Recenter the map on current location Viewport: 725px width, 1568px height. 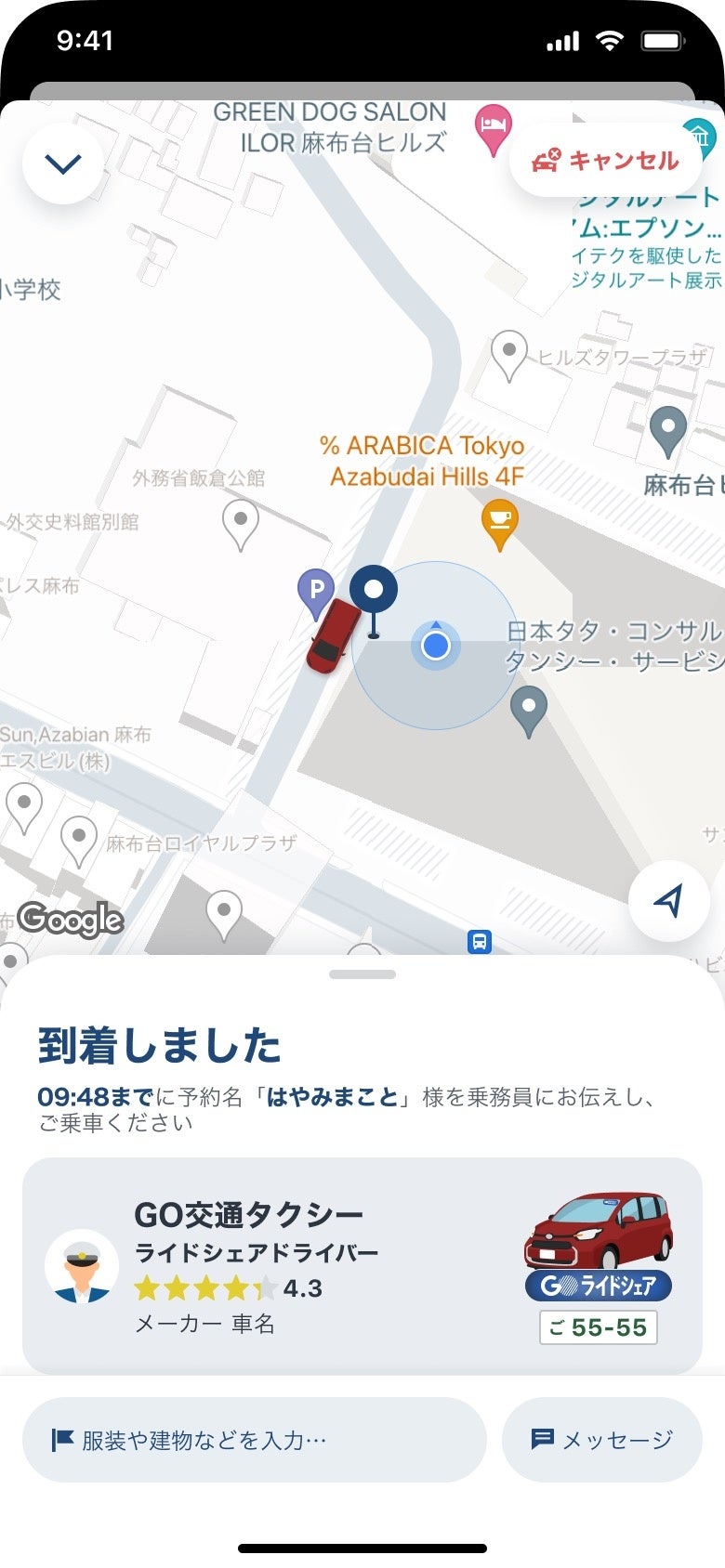tap(668, 899)
